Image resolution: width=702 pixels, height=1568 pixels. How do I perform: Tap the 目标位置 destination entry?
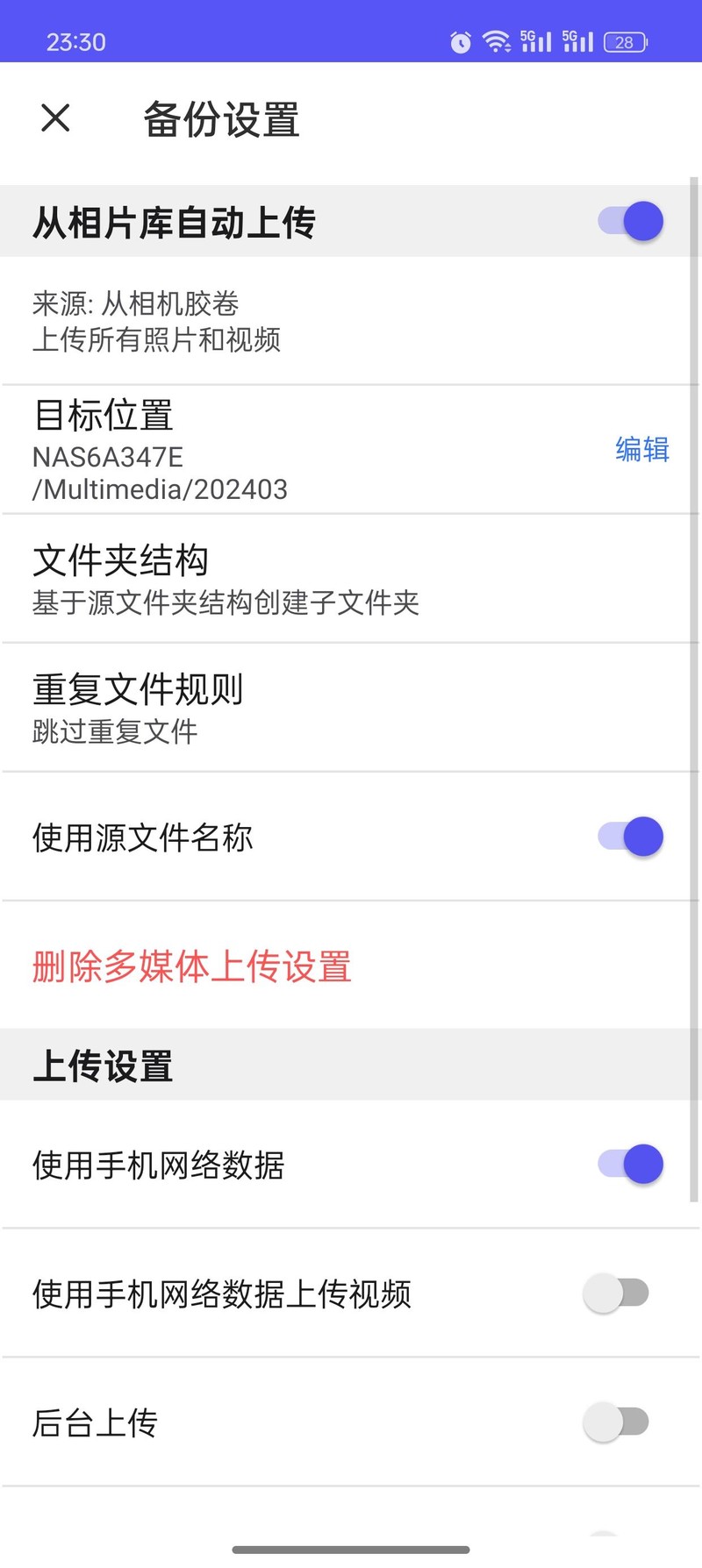pyautogui.click(x=263, y=448)
